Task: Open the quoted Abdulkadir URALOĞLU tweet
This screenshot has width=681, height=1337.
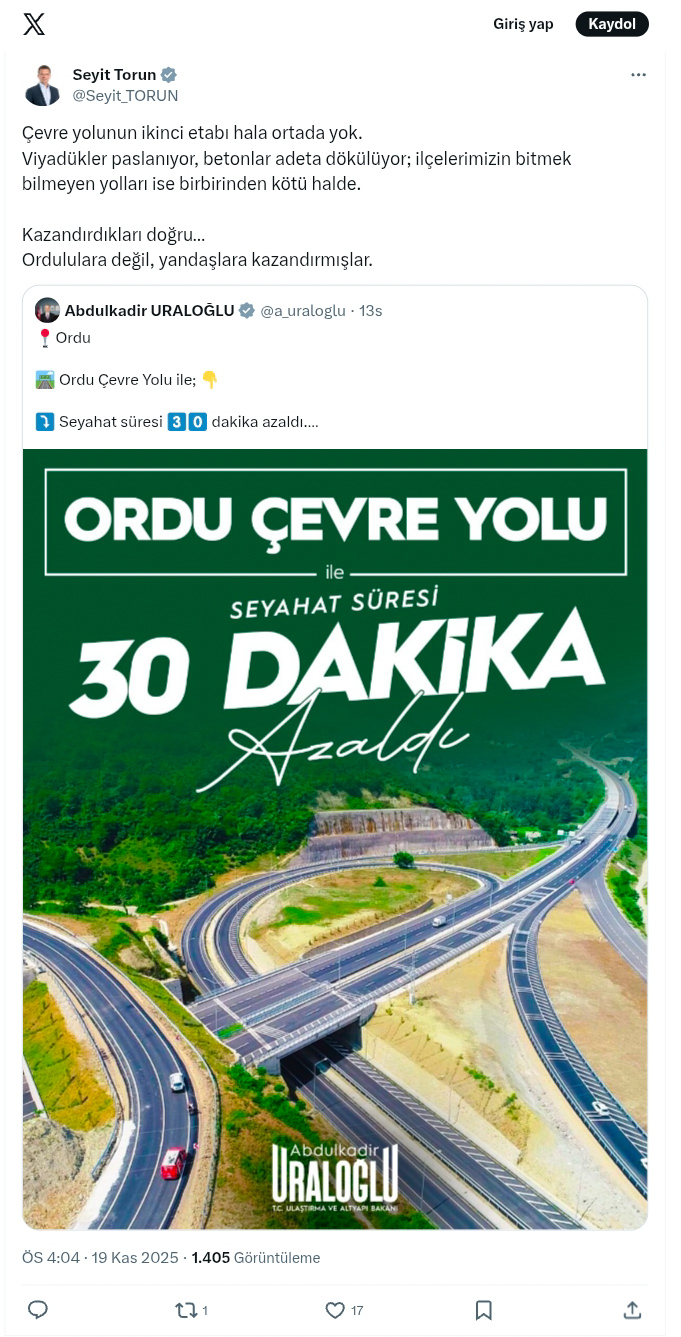Action: pos(335,380)
